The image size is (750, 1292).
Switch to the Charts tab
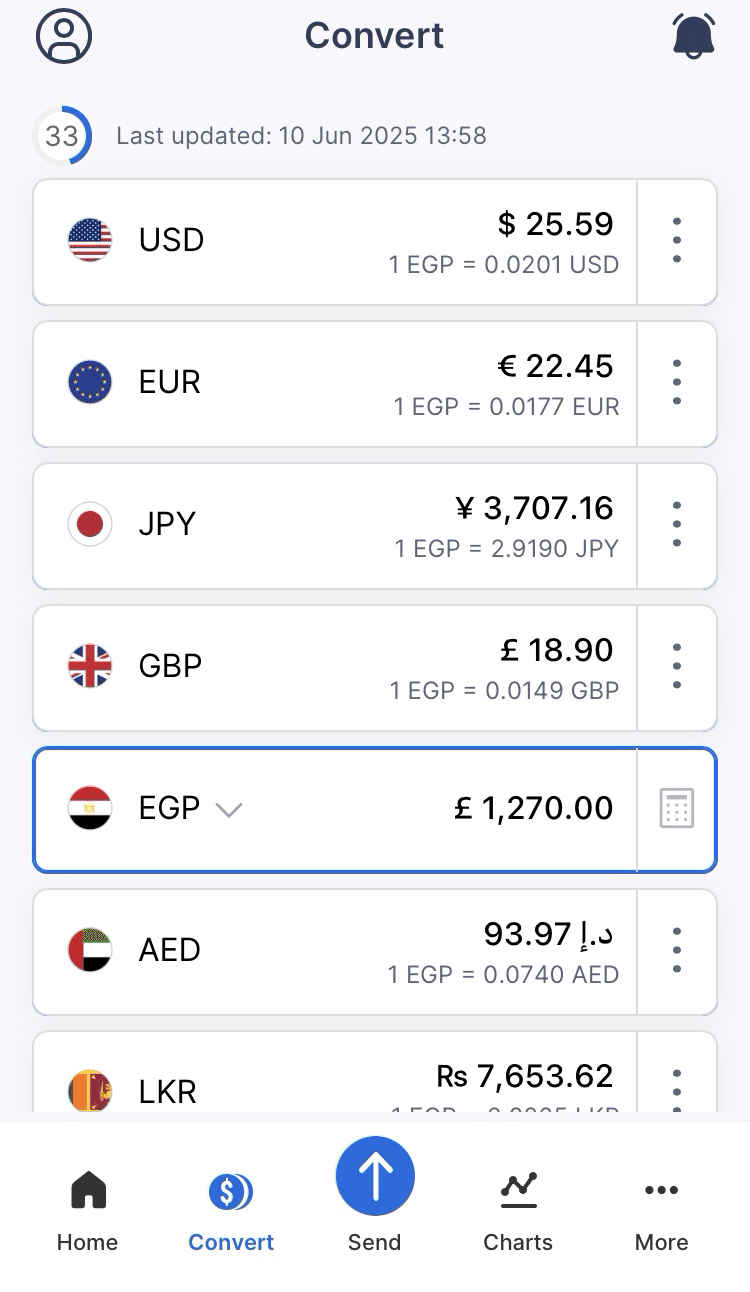[x=518, y=1208]
